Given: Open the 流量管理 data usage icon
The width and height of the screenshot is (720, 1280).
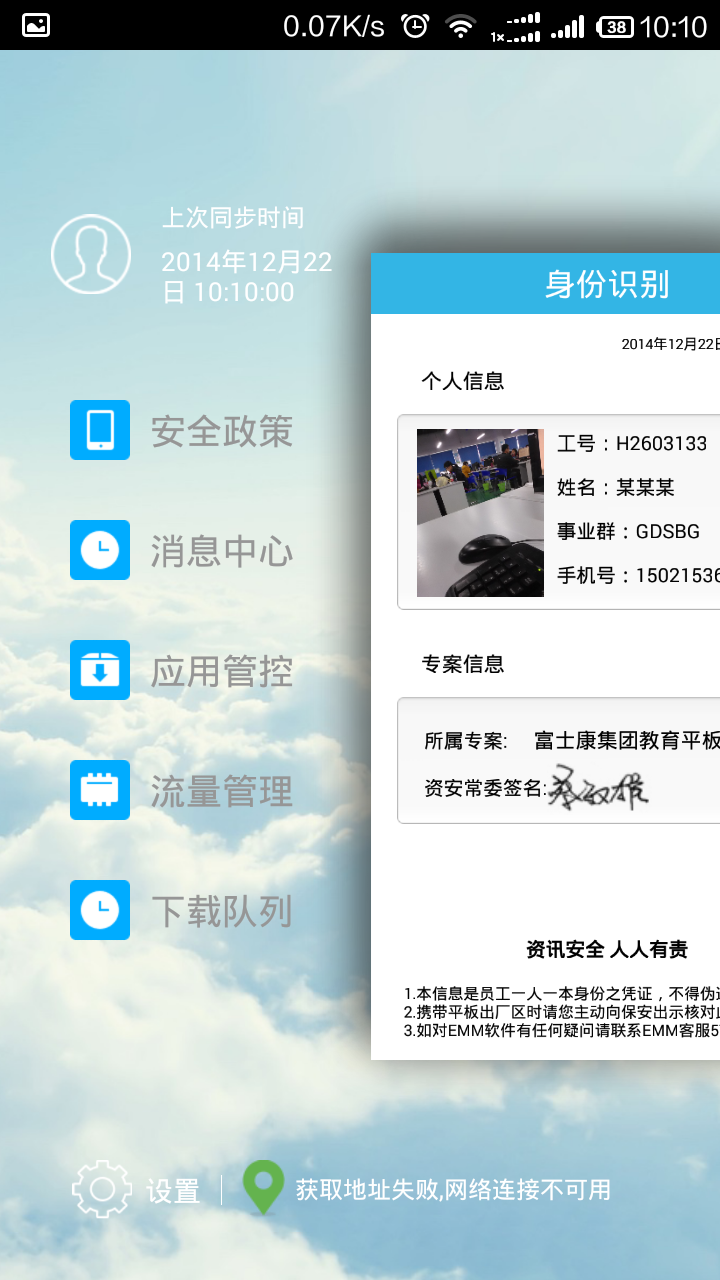Looking at the screenshot, I should (99, 790).
